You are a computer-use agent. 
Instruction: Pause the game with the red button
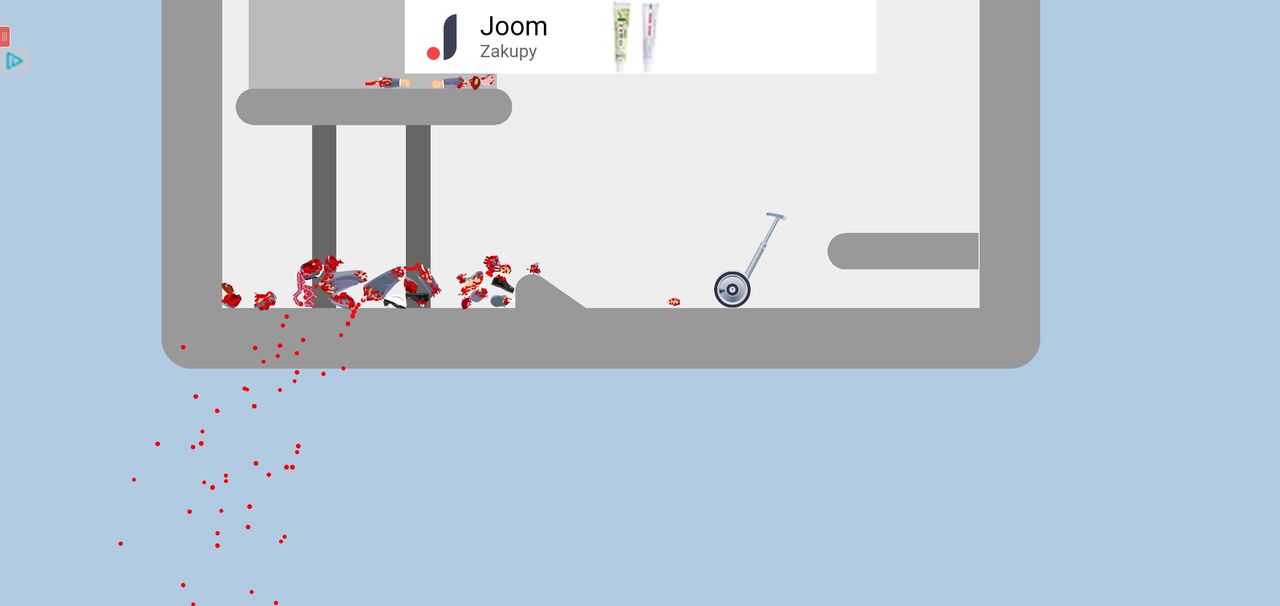point(5,37)
